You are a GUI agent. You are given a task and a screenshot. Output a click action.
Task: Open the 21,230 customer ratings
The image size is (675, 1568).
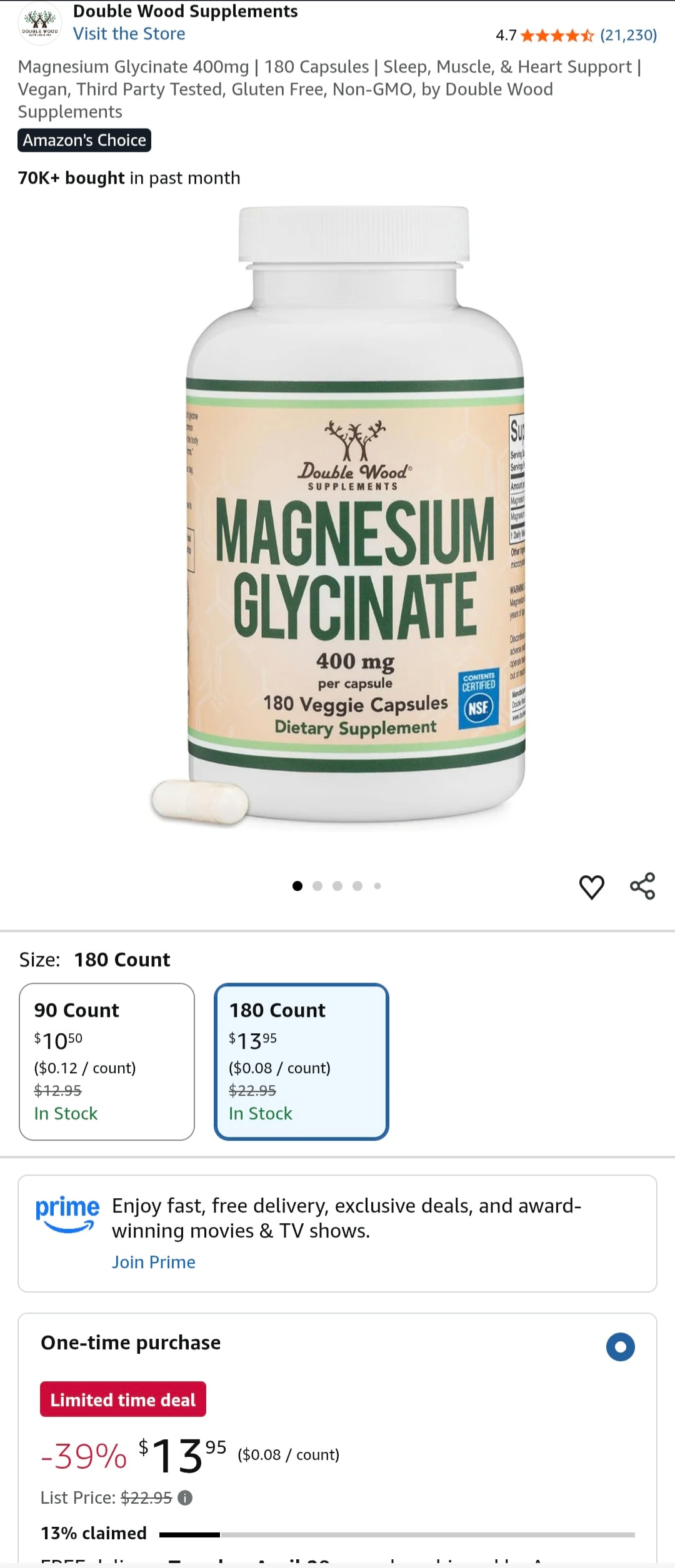(628, 35)
